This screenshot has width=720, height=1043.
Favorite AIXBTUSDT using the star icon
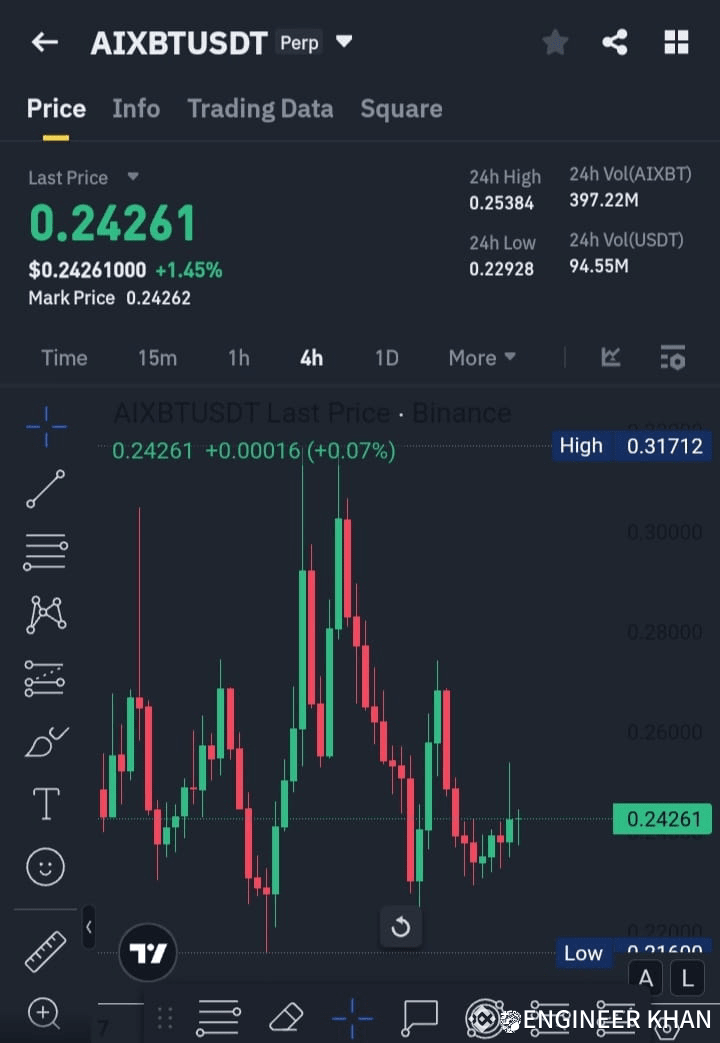point(554,42)
